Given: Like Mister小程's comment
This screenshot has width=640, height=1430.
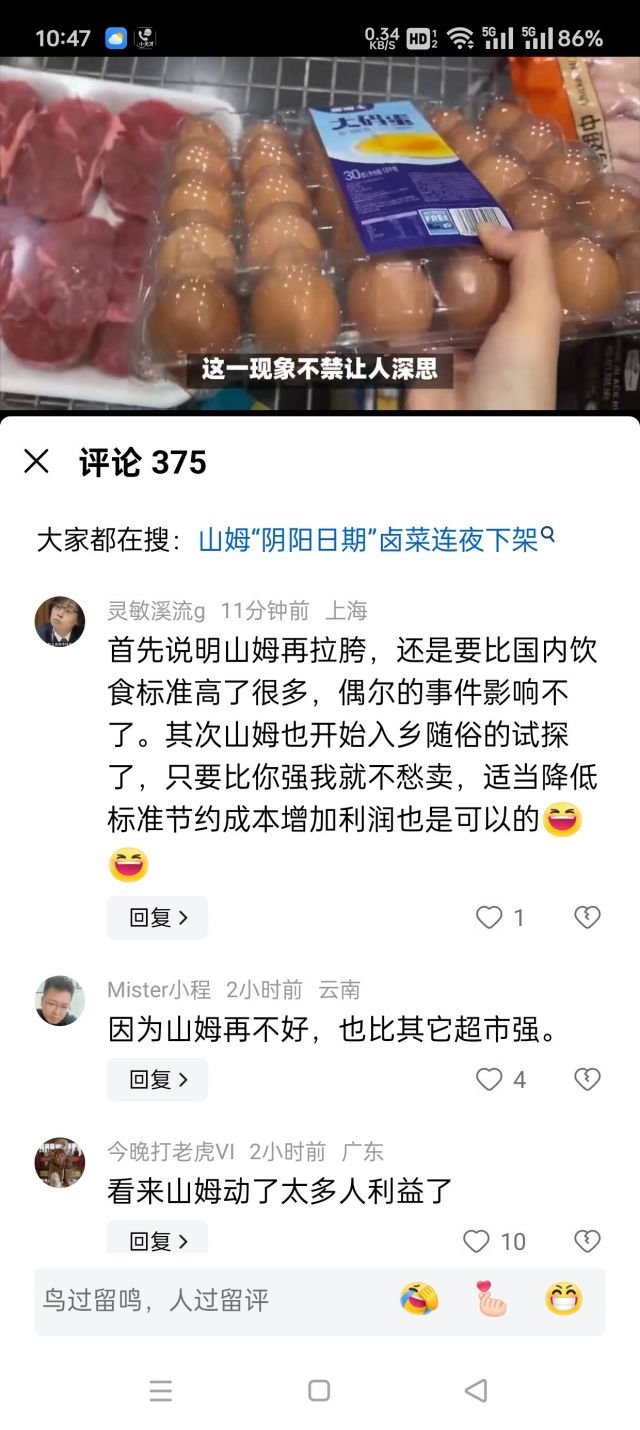Looking at the screenshot, I should click(x=489, y=1079).
